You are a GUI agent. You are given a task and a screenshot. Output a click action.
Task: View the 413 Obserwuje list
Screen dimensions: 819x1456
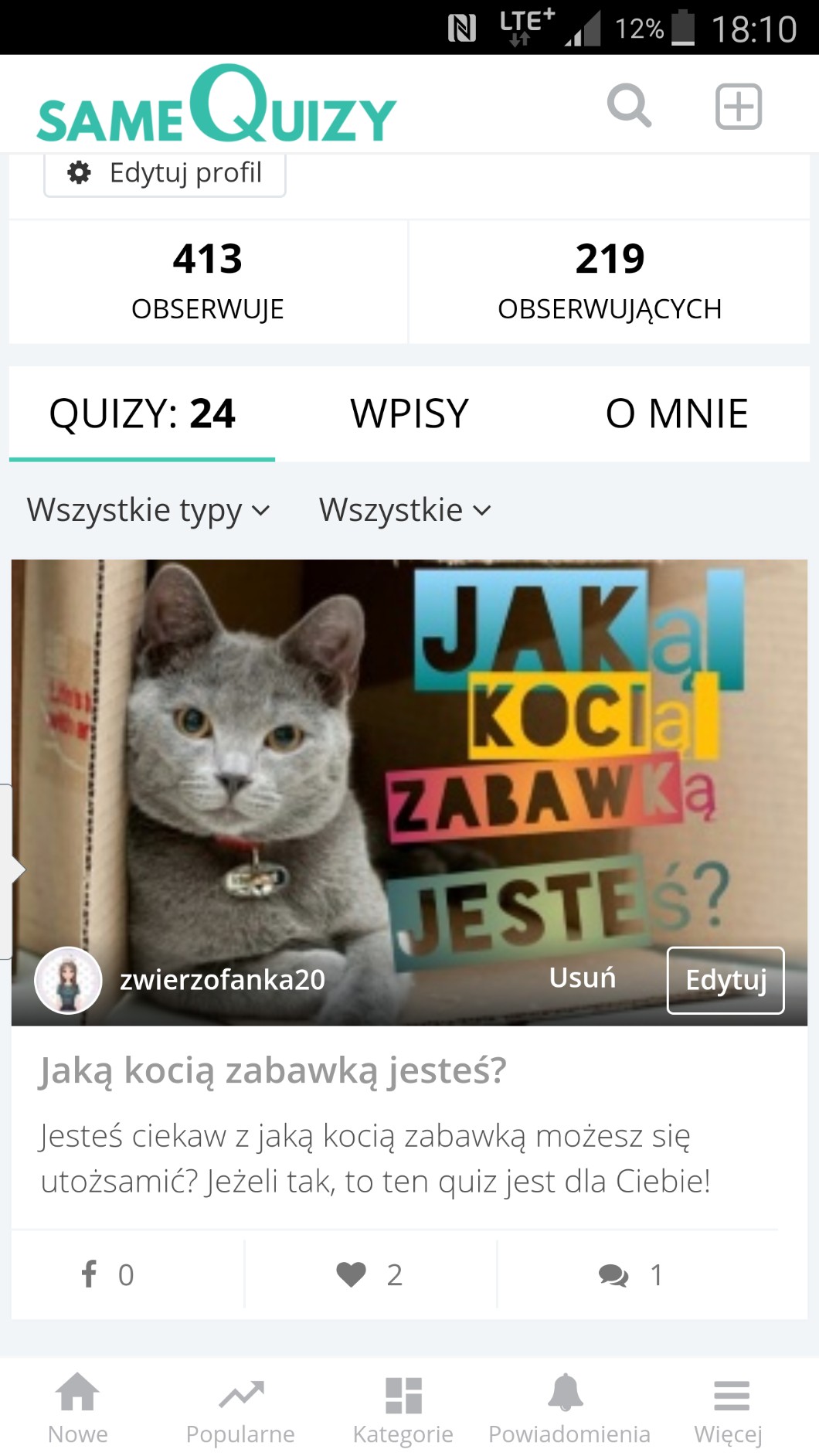click(208, 281)
